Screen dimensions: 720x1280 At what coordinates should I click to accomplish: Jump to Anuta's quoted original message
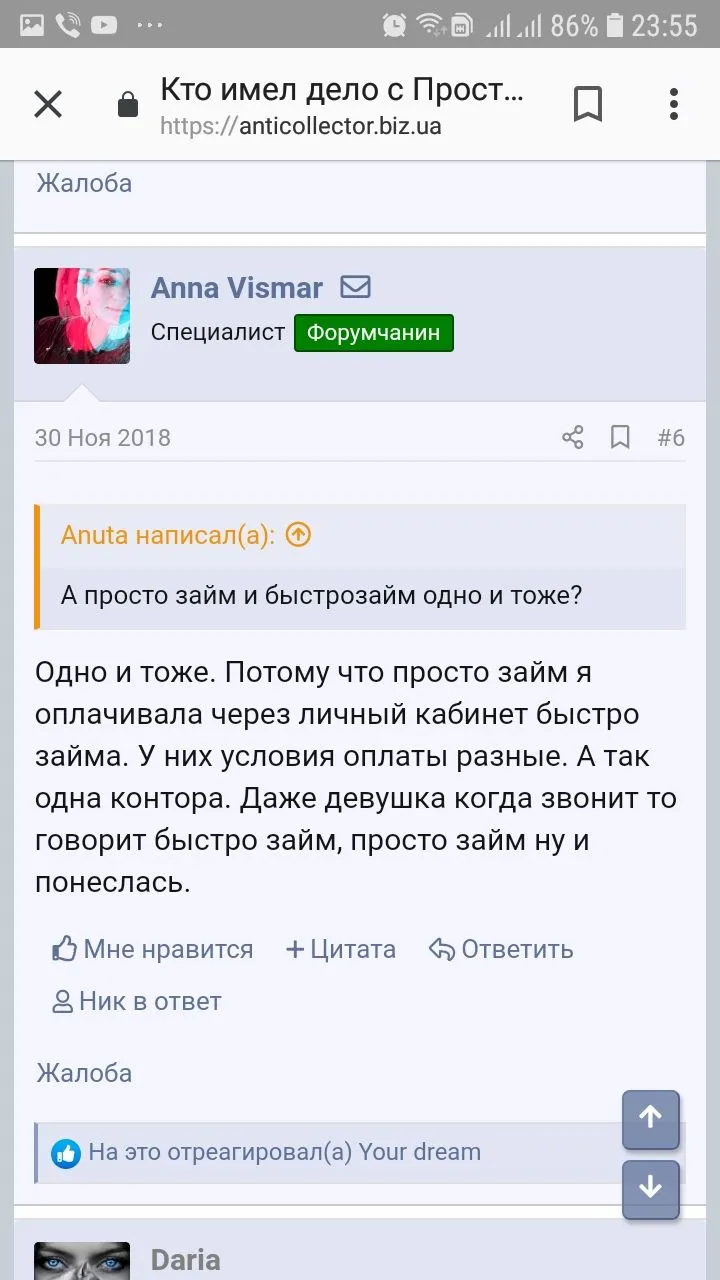click(298, 535)
